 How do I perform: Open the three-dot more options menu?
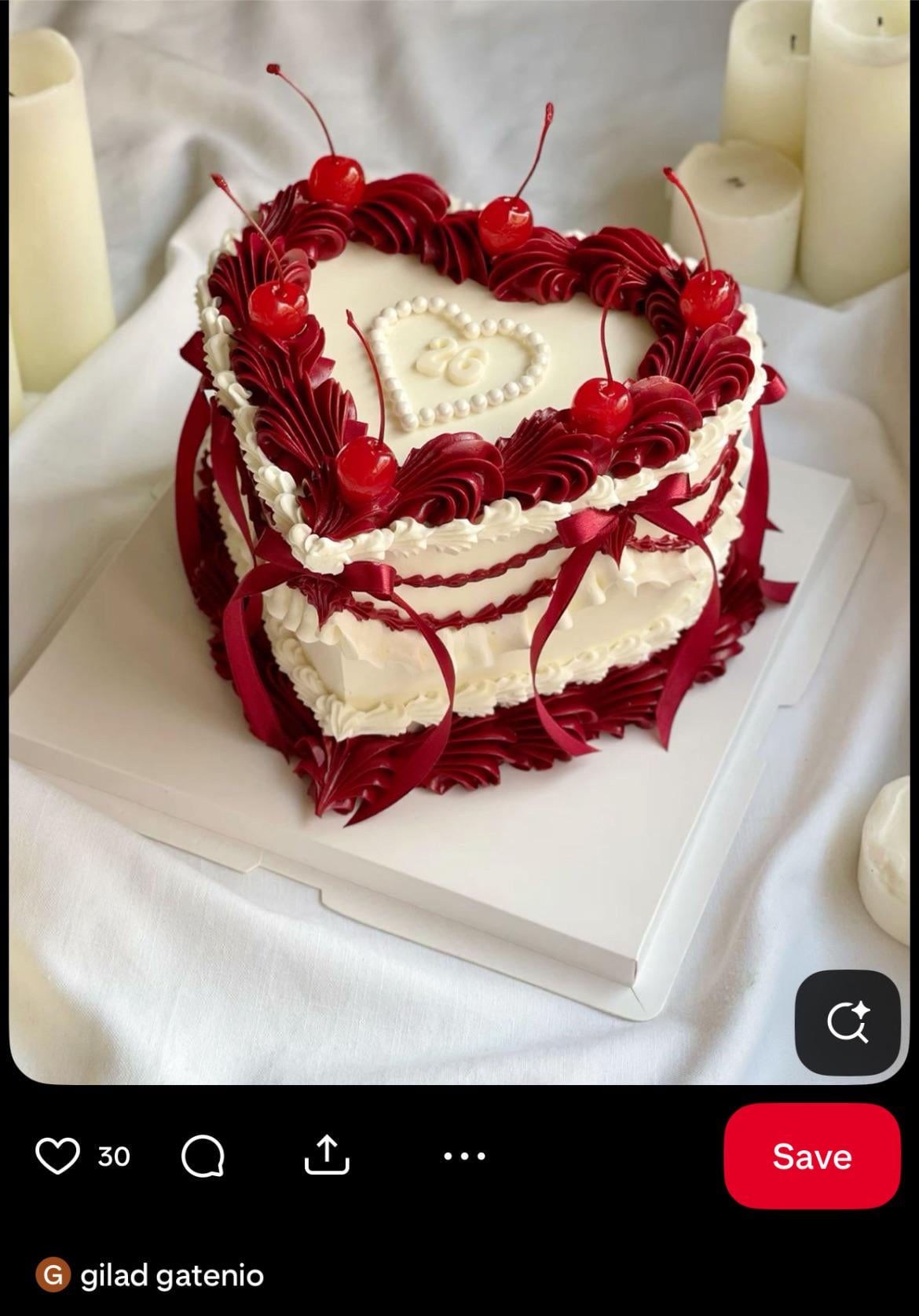(x=464, y=1156)
